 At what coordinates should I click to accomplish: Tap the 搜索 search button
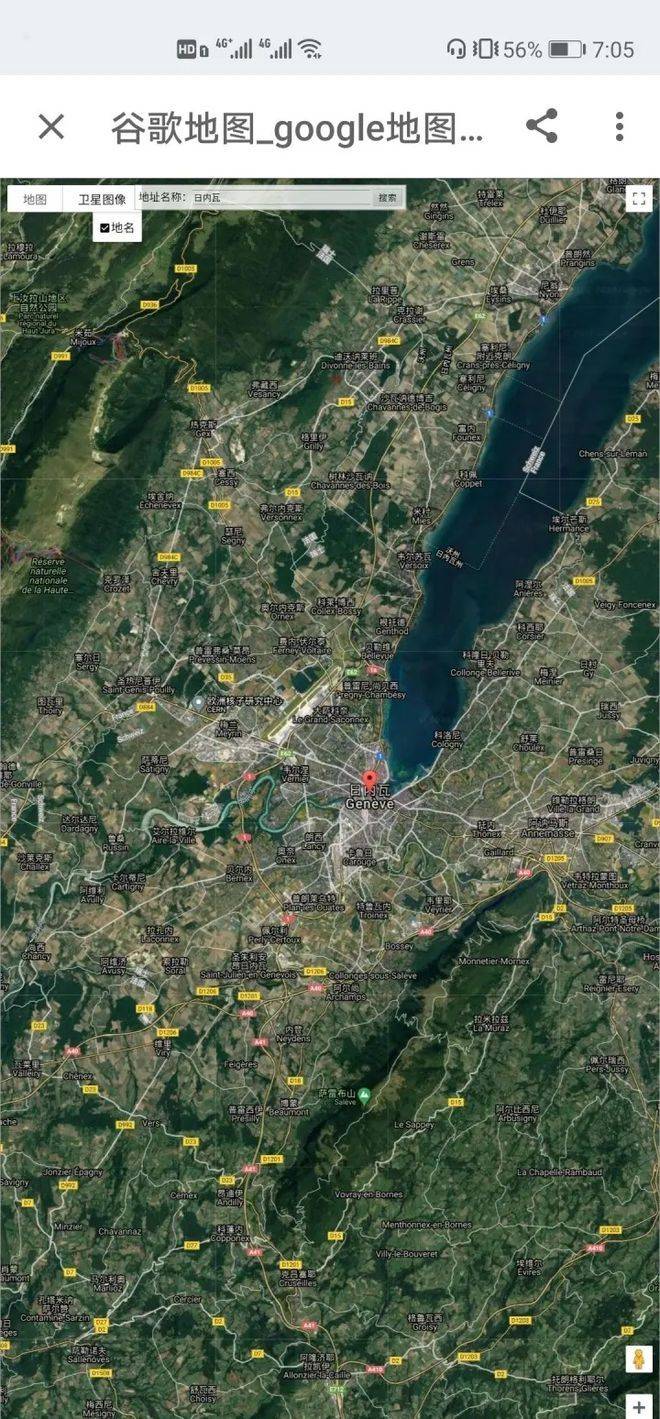point(387,198)
